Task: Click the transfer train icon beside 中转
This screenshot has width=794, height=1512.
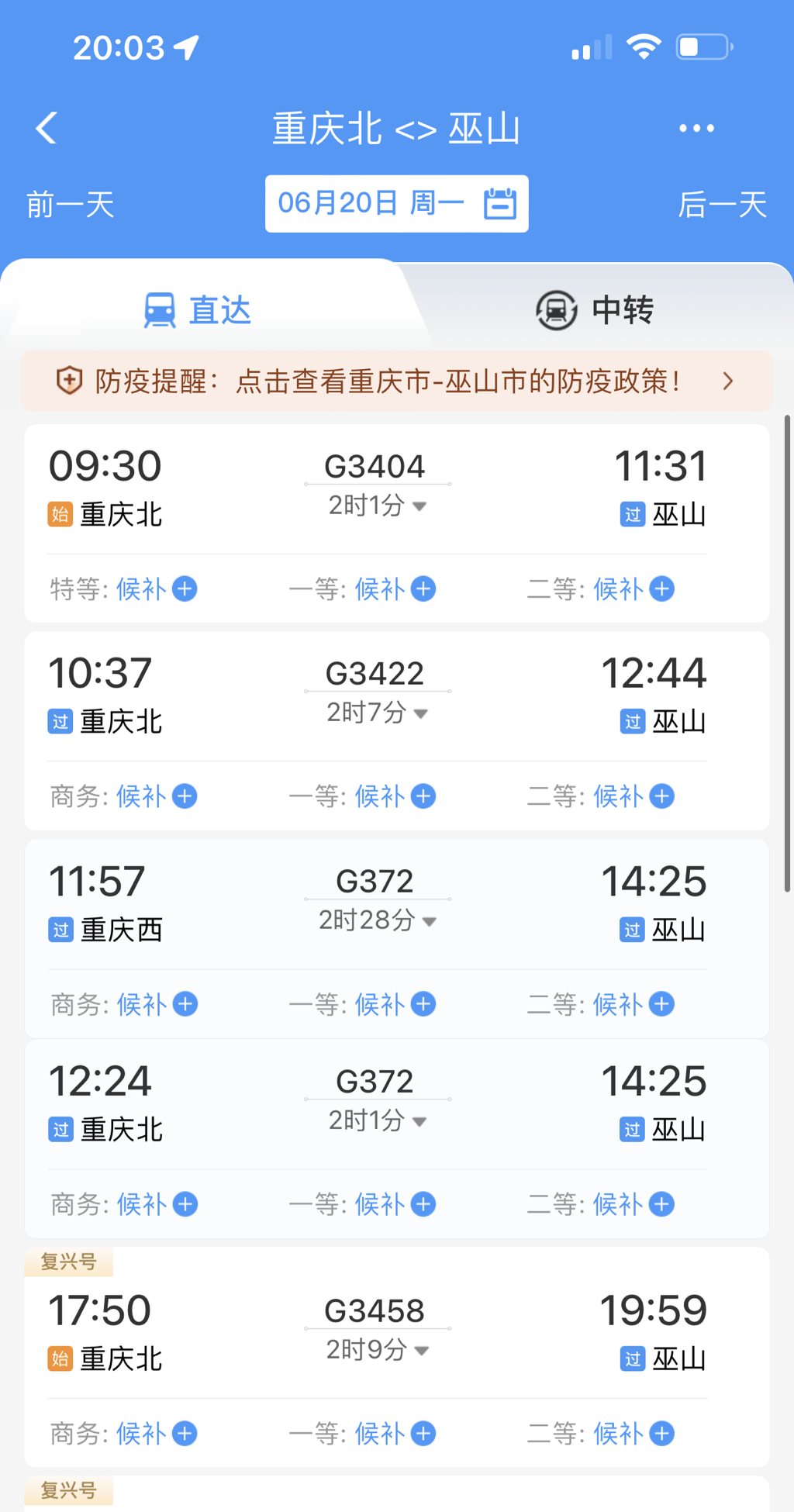Action: coord(555,309)
